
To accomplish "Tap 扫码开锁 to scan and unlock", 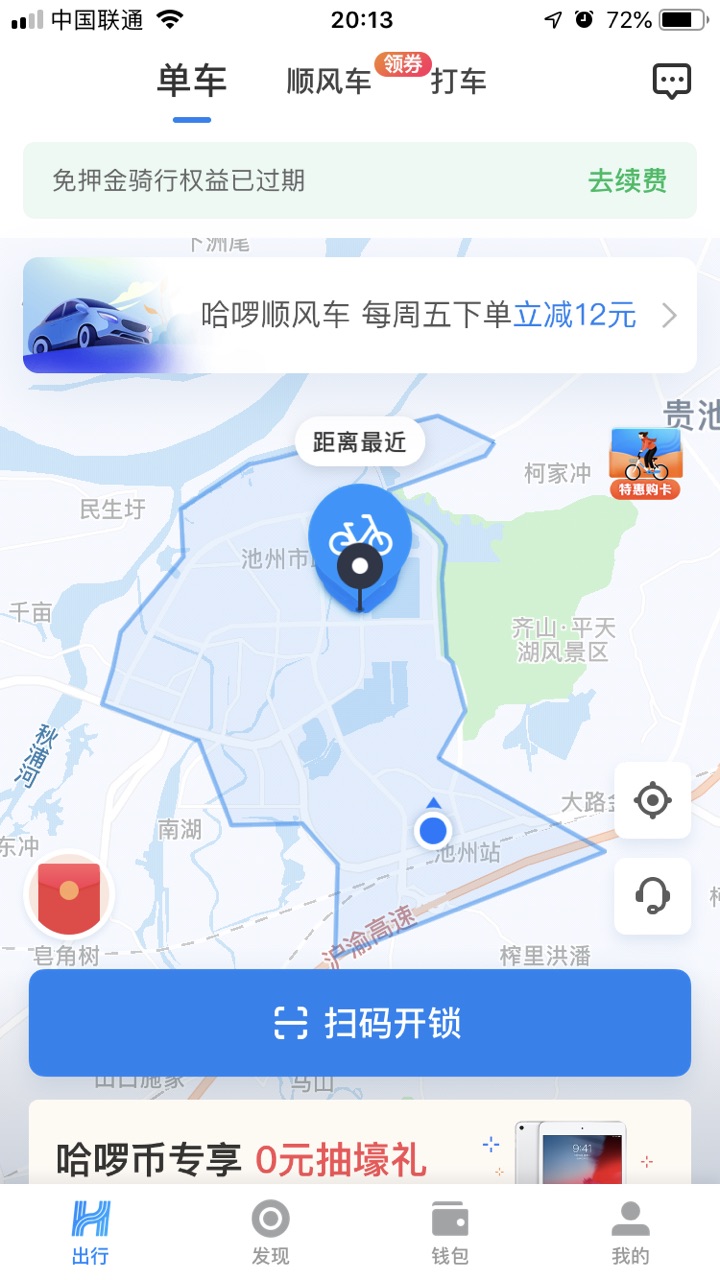I will coord(360,1023).
